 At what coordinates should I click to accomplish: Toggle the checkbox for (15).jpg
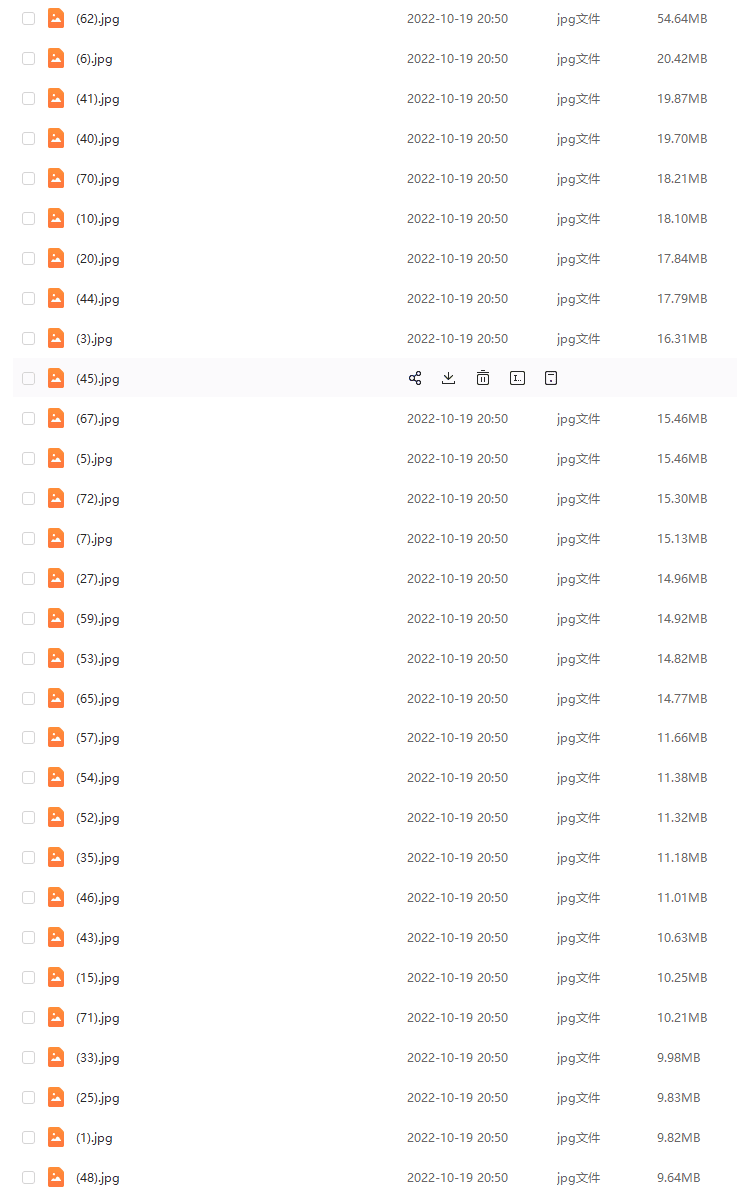(28, 977)
